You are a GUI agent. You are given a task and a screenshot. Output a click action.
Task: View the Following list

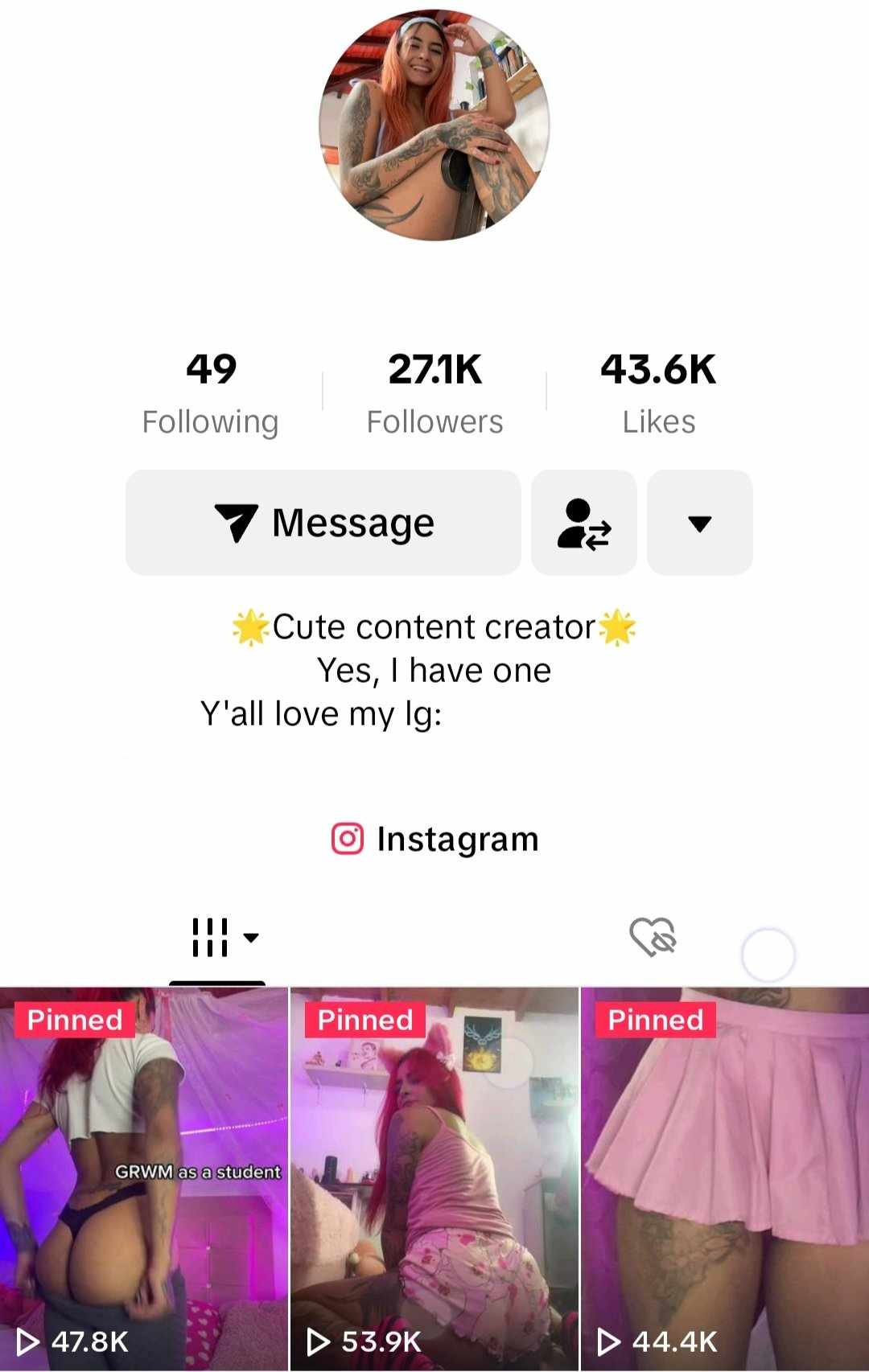coord(211,392)
